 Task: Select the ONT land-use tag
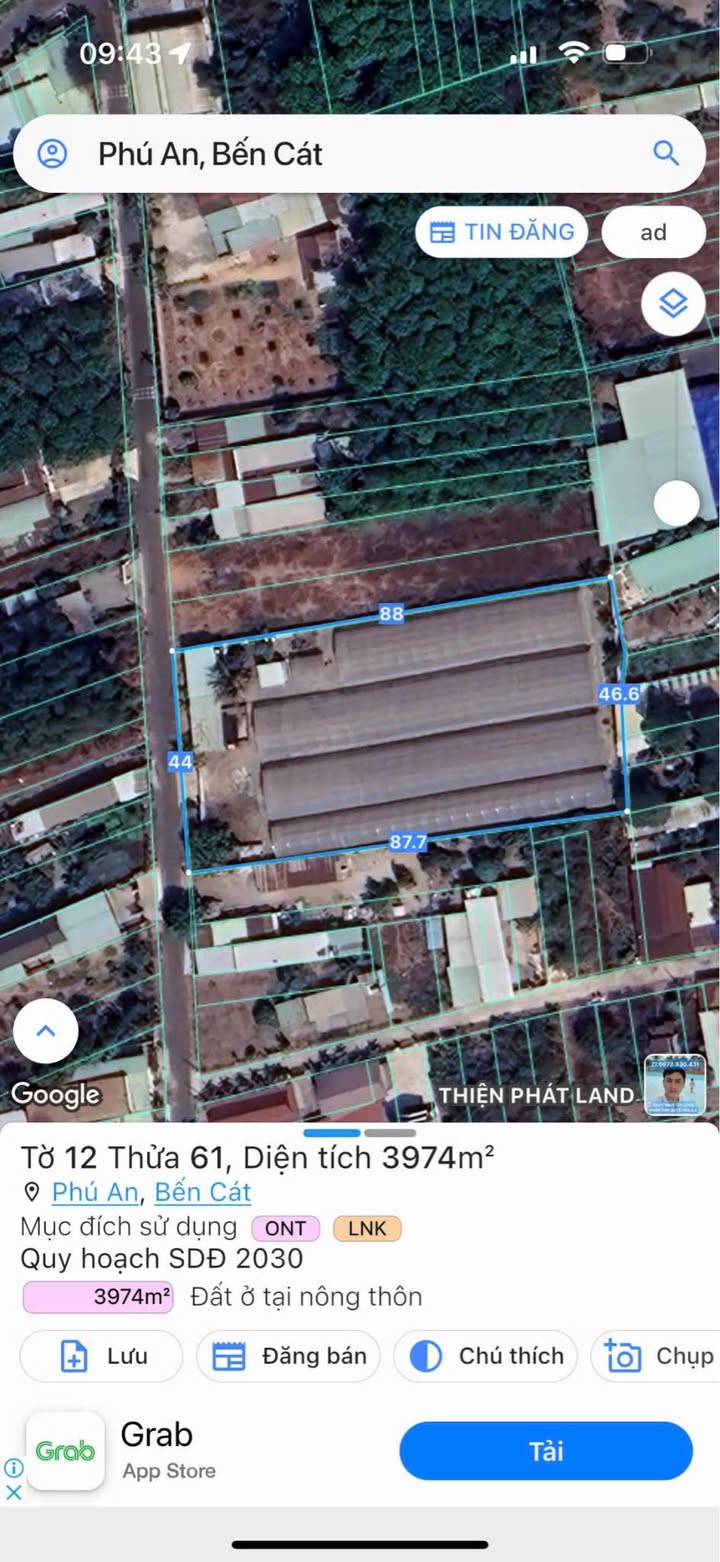(x=286, y=1228)
